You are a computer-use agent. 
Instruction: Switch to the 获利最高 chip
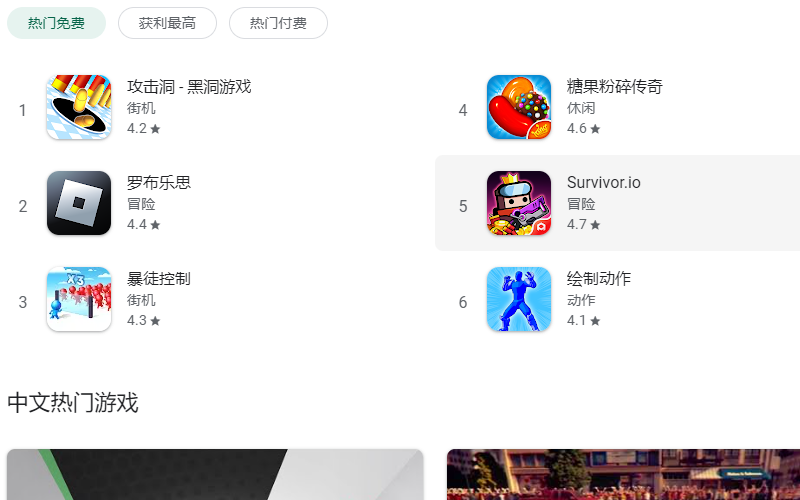pyautogui.click(x=167, y=23)
